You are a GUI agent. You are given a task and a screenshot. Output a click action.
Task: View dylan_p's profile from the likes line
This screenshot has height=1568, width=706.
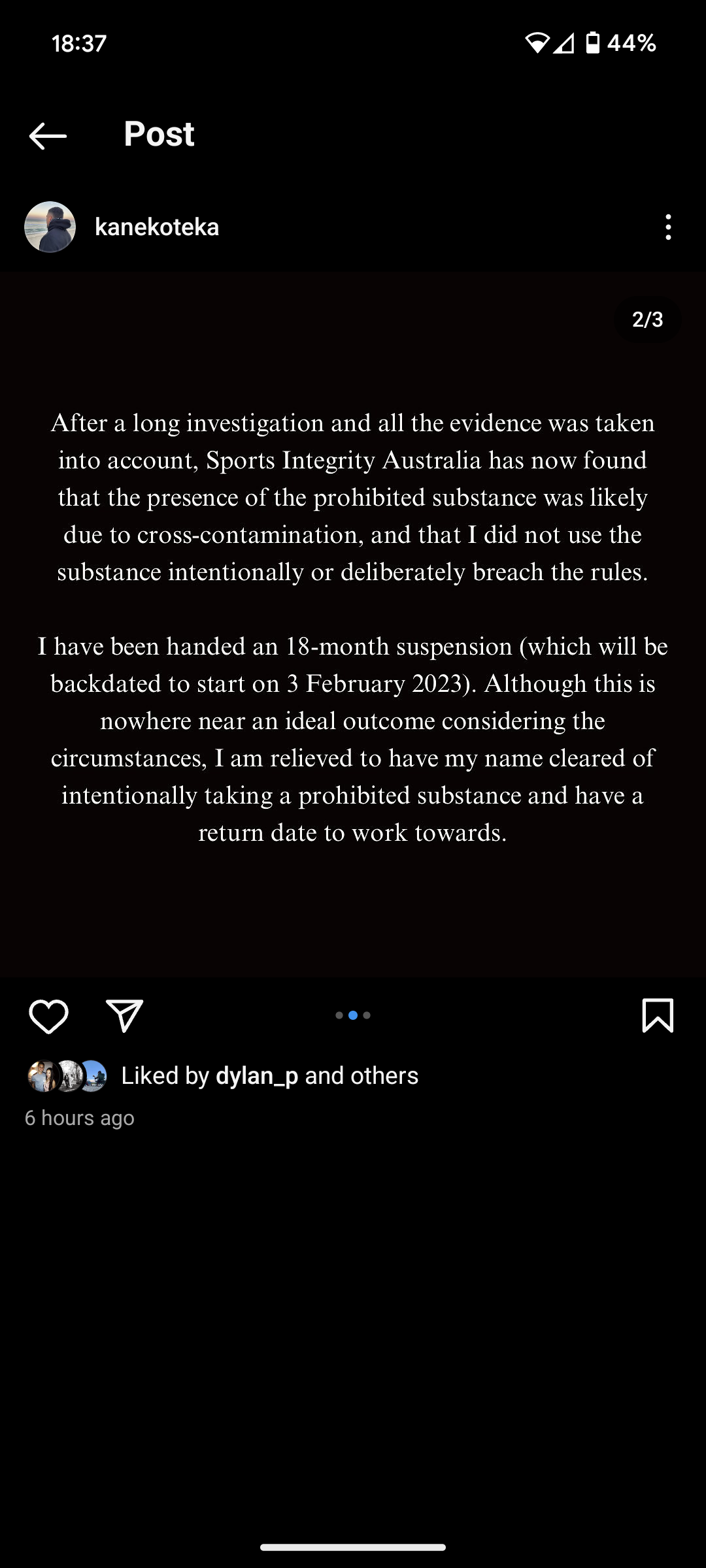tap(257, 1076)
